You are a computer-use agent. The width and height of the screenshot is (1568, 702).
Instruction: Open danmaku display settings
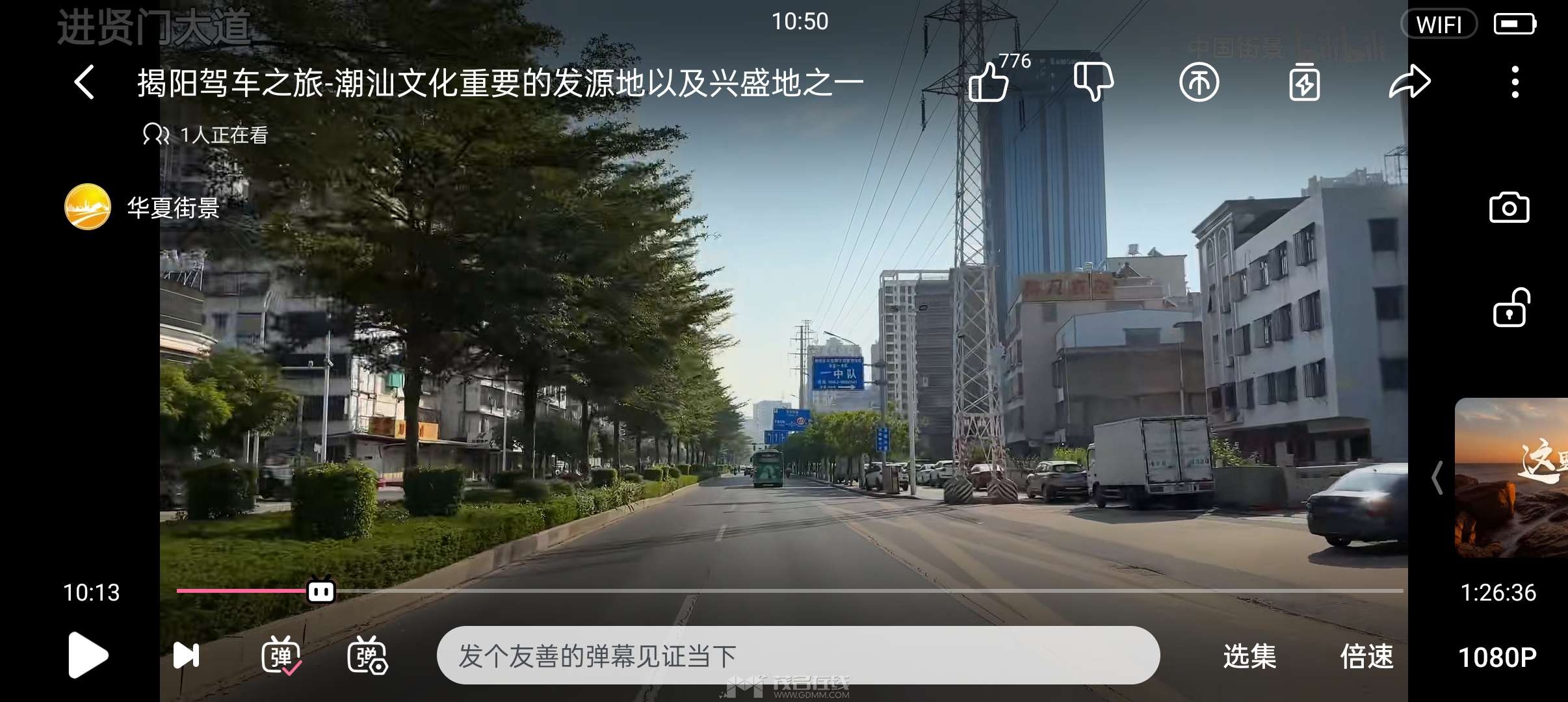(367, 655)
